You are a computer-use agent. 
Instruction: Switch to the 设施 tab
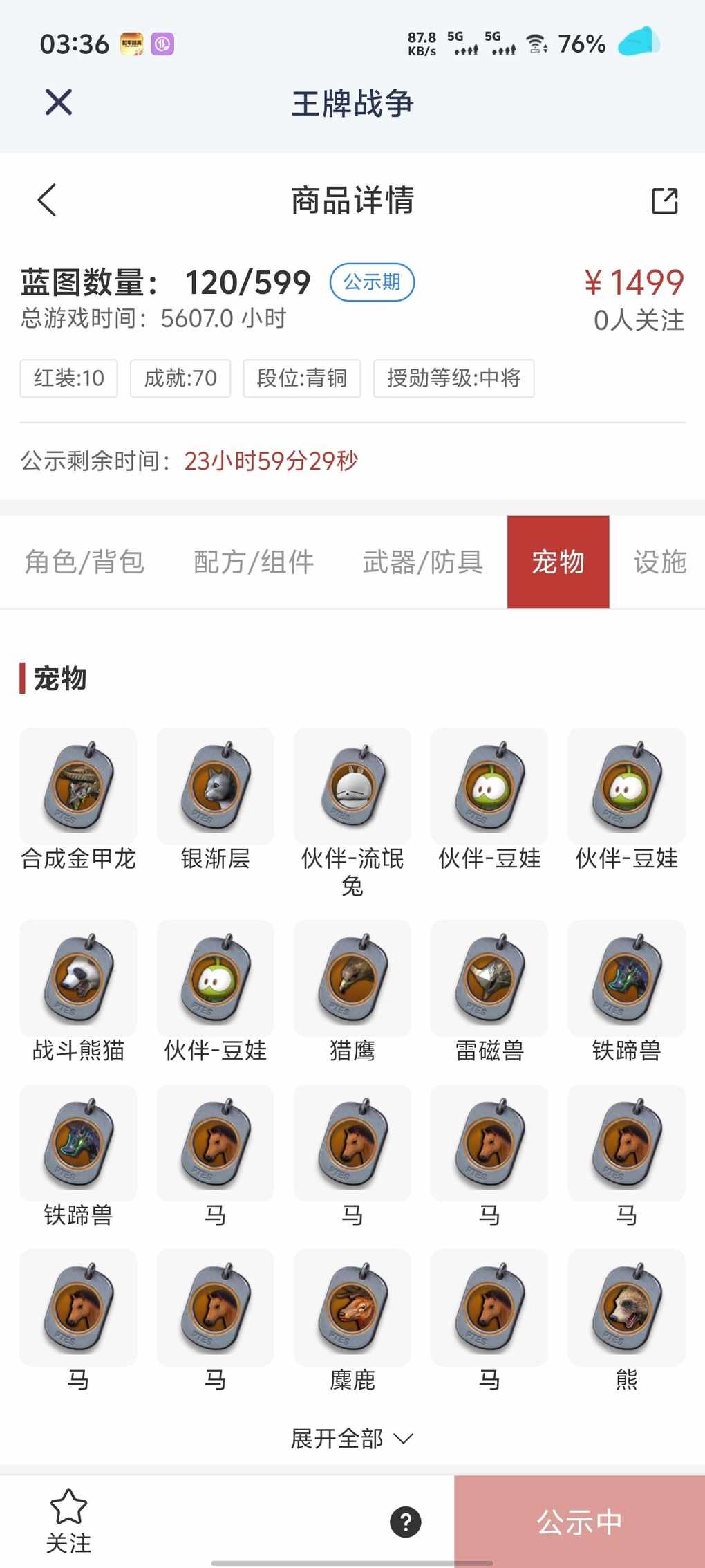(659, 562)
